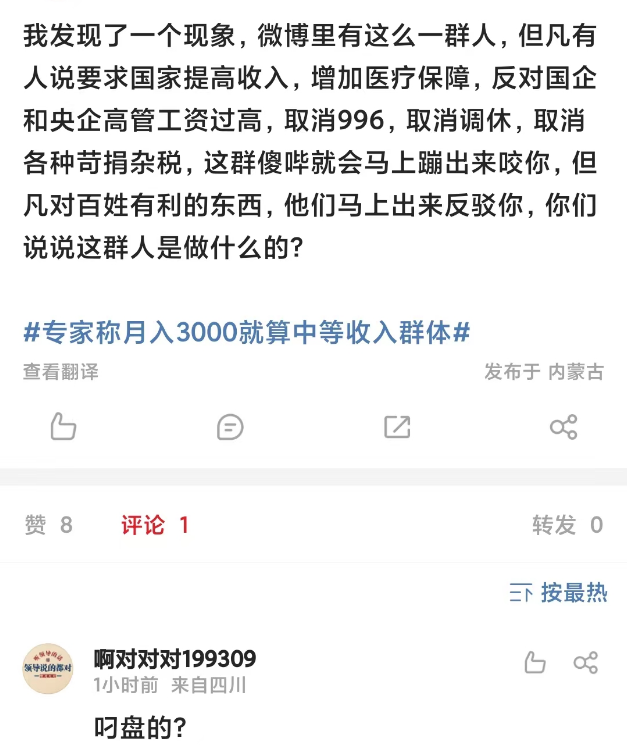Image resolution: width=627 pixels, height=752 pixels.
Task: Open the comment icon under the post
Action: click(x=230, y=427)
